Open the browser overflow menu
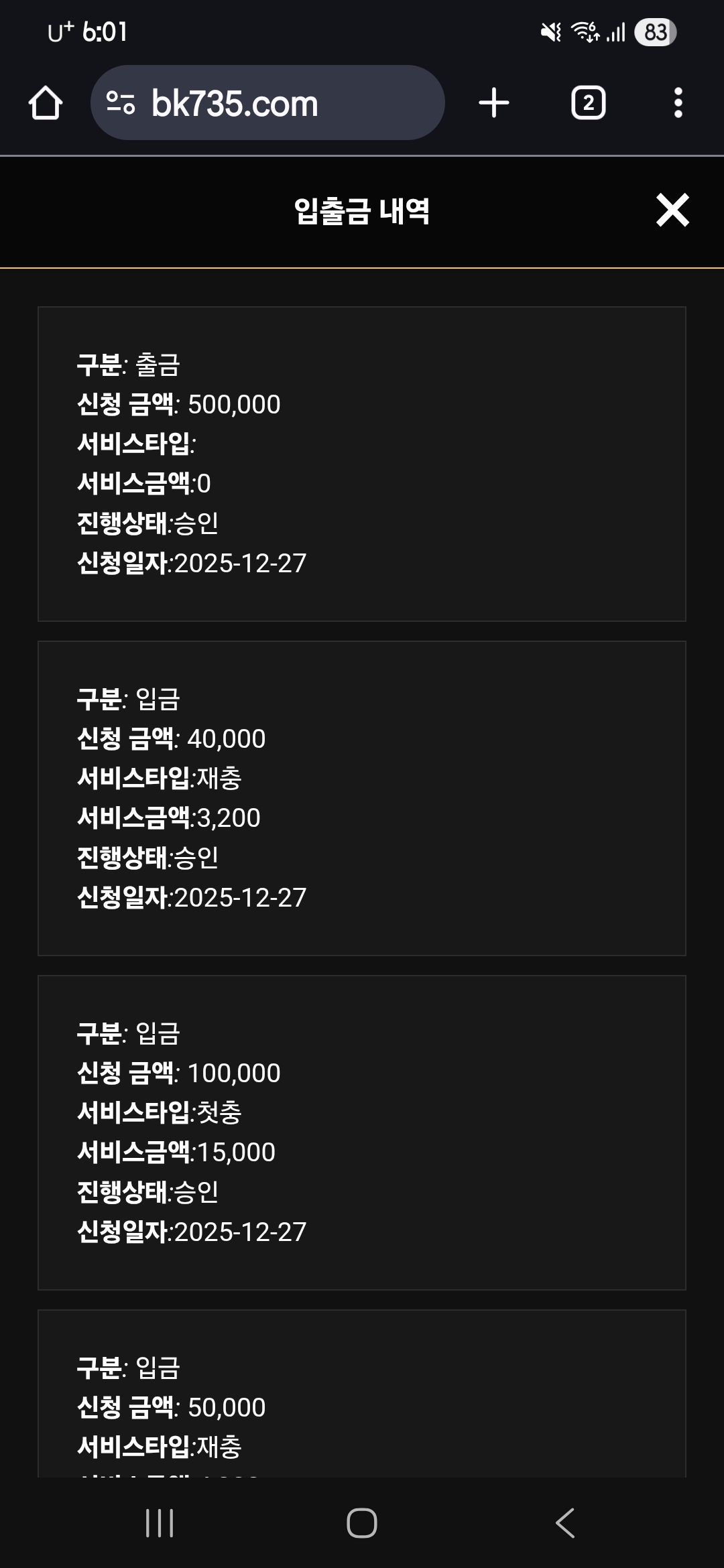This screenshot has height=1568, width=724. 678,103
